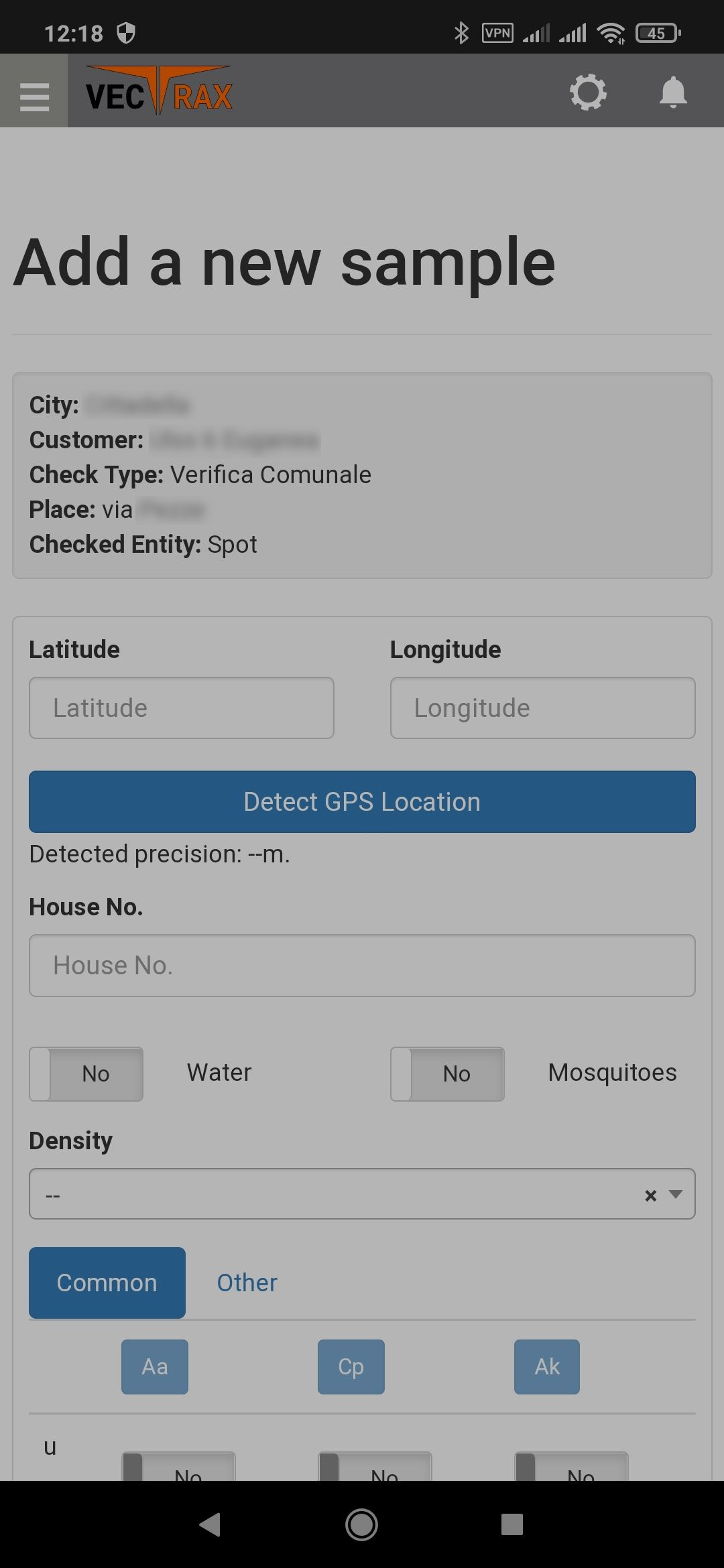
Task: Toggle the Water switch
Action: click(x=86, y=1073)
